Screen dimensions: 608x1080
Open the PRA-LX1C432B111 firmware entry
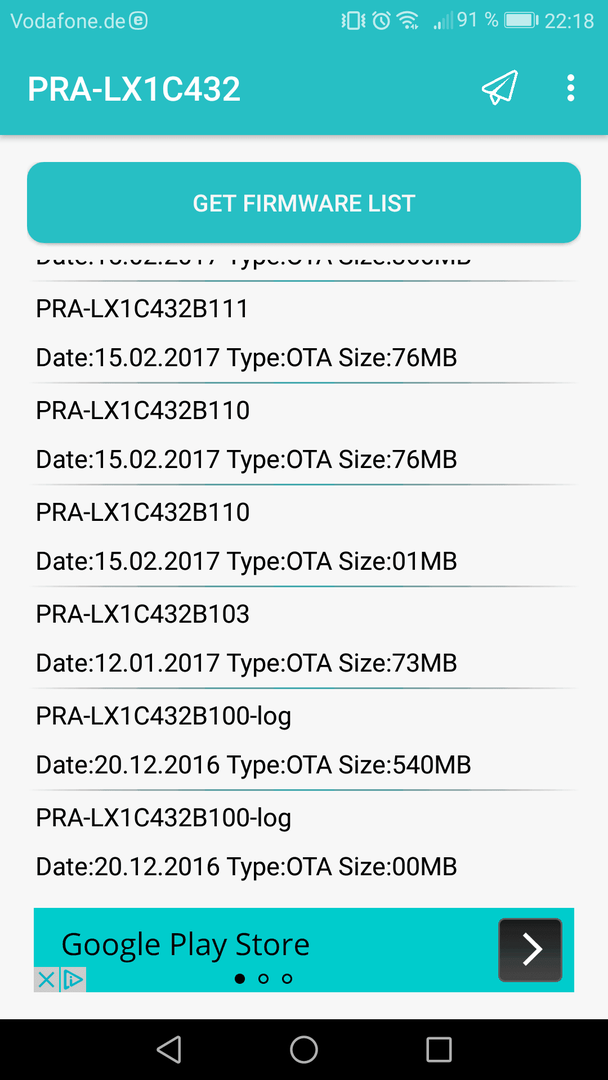click(304, 333)
